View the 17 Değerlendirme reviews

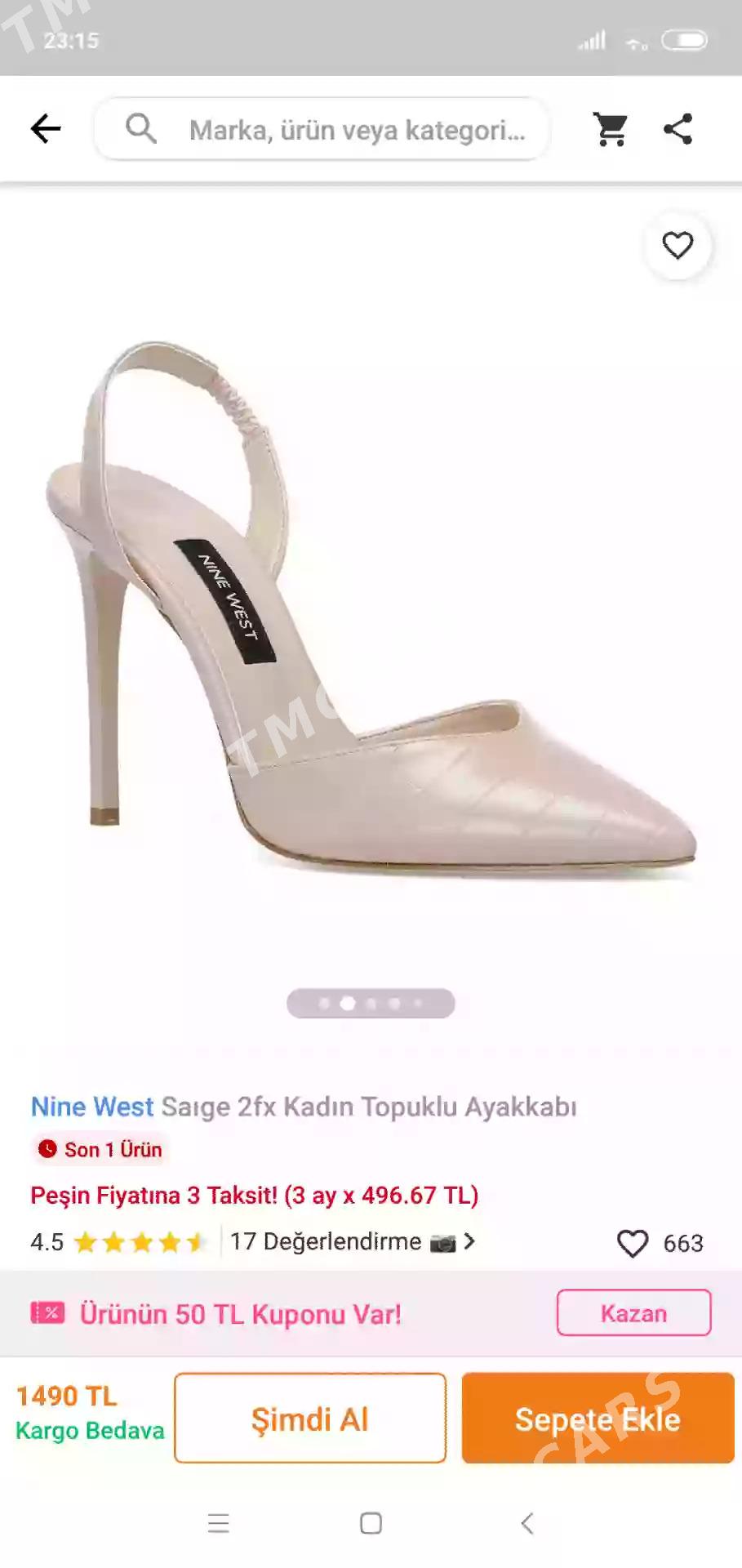pos(352,1242)
